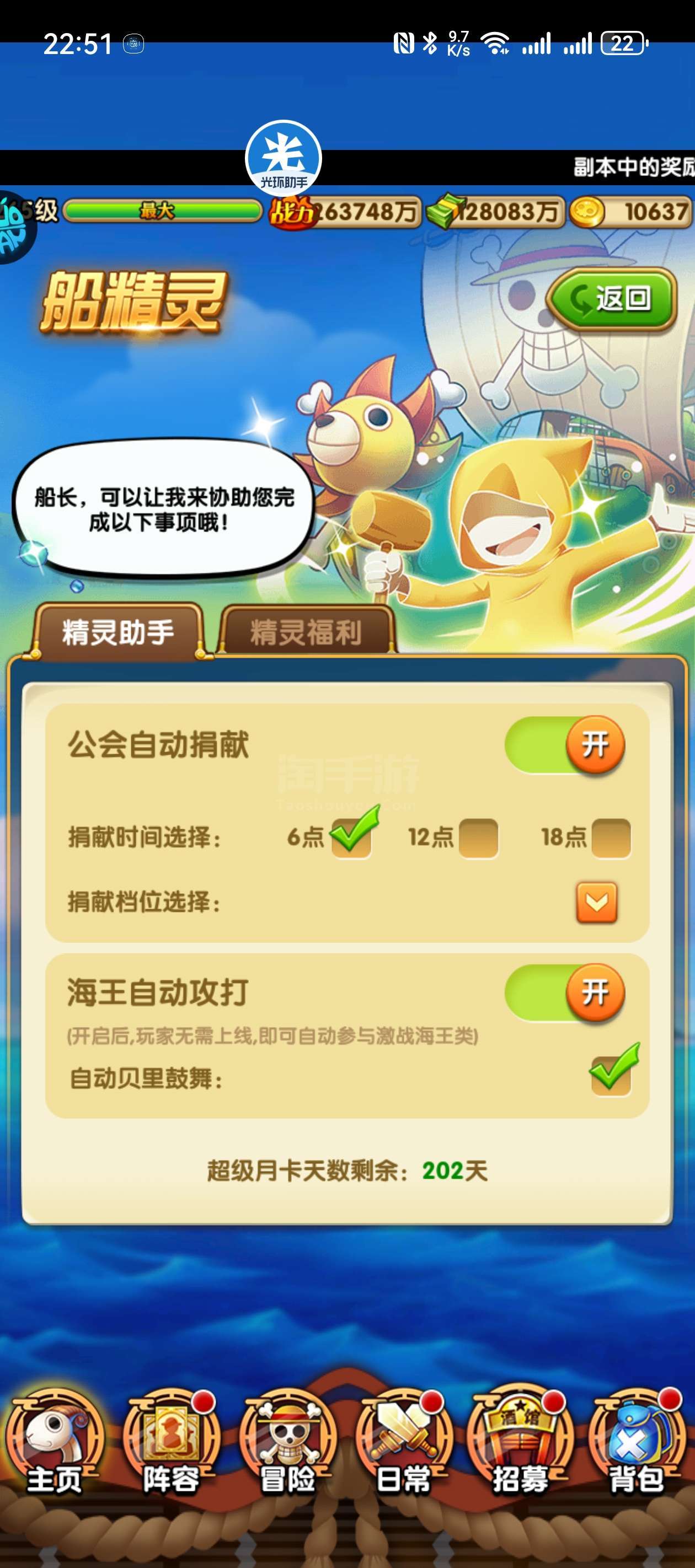Image resolution: width=695 pixels, height=1568 pixels.
Task: Expand the 捐献档位选择 dropdown
Action: tap(596, 901)
